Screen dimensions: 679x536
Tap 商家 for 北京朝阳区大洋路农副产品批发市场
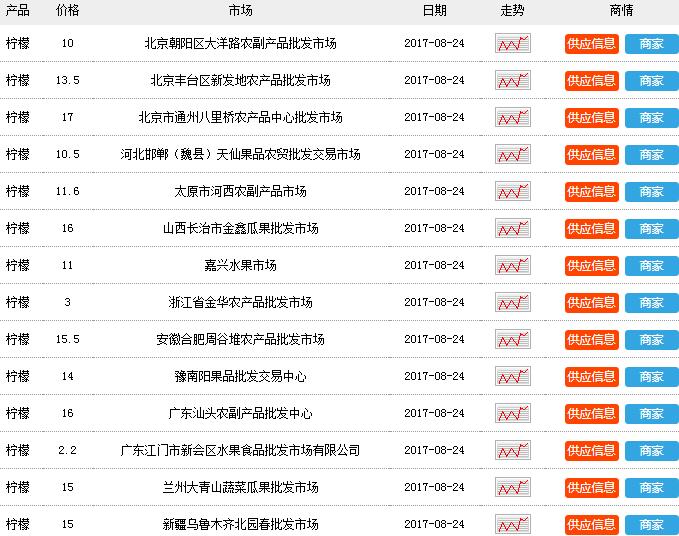pos(651,44)
